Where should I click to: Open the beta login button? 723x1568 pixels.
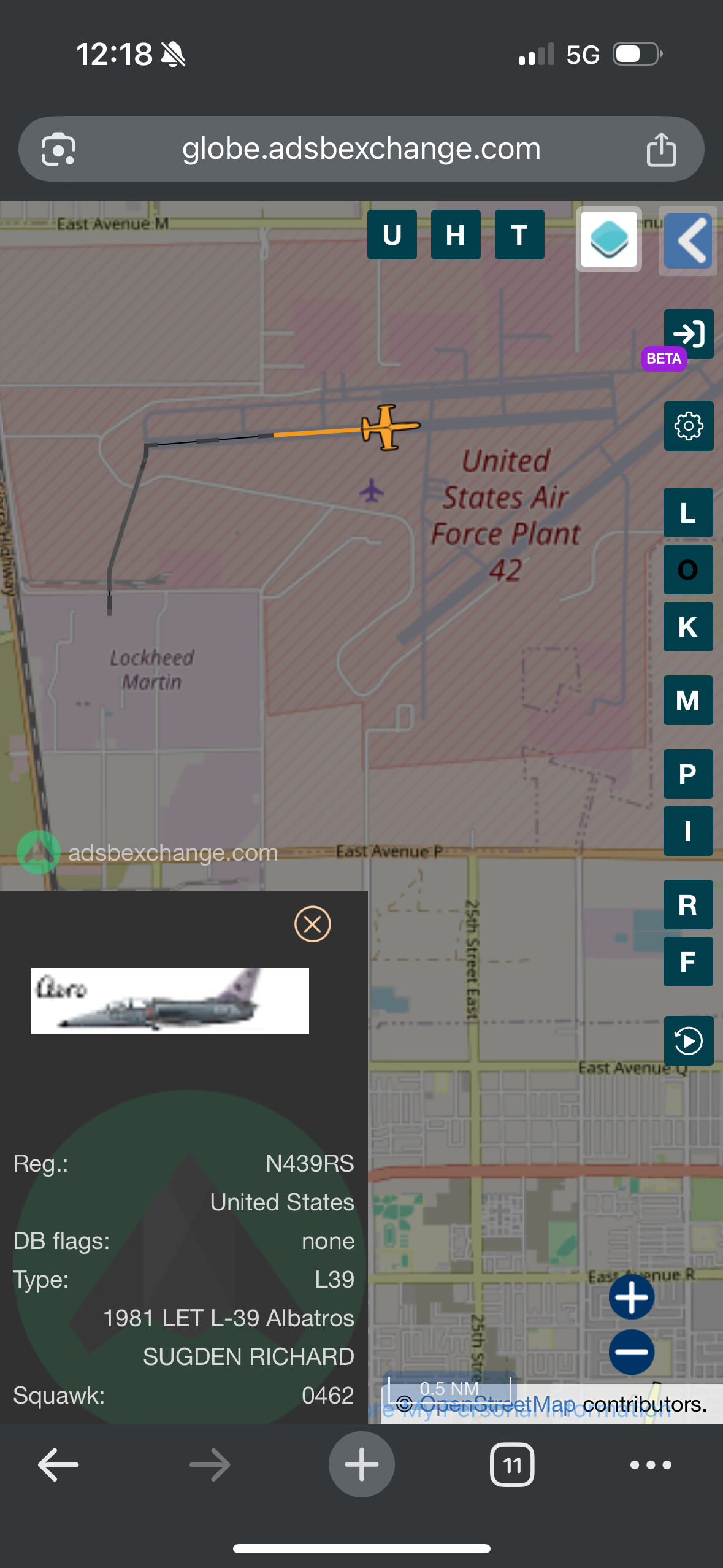point(688,334)
